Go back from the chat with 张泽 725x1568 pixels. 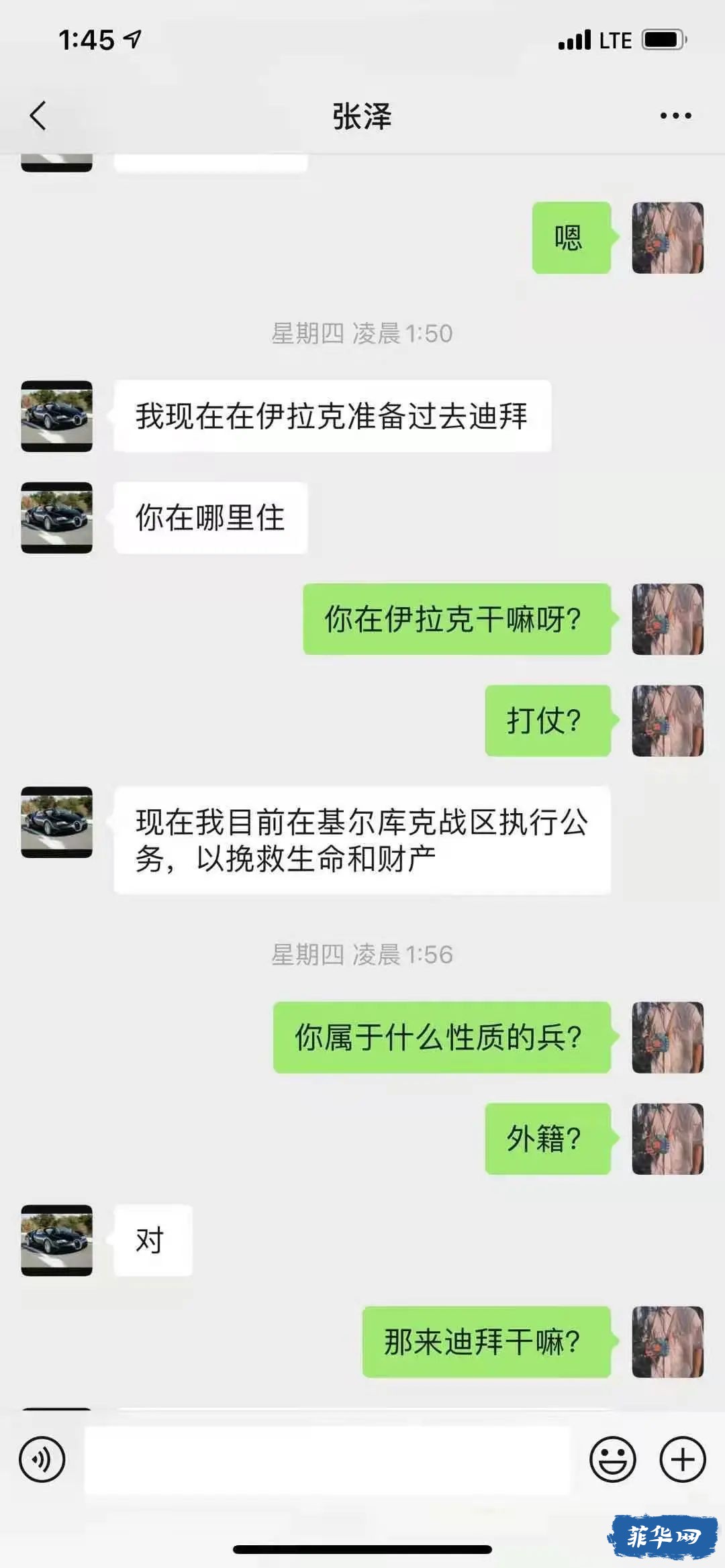[38, 115]
